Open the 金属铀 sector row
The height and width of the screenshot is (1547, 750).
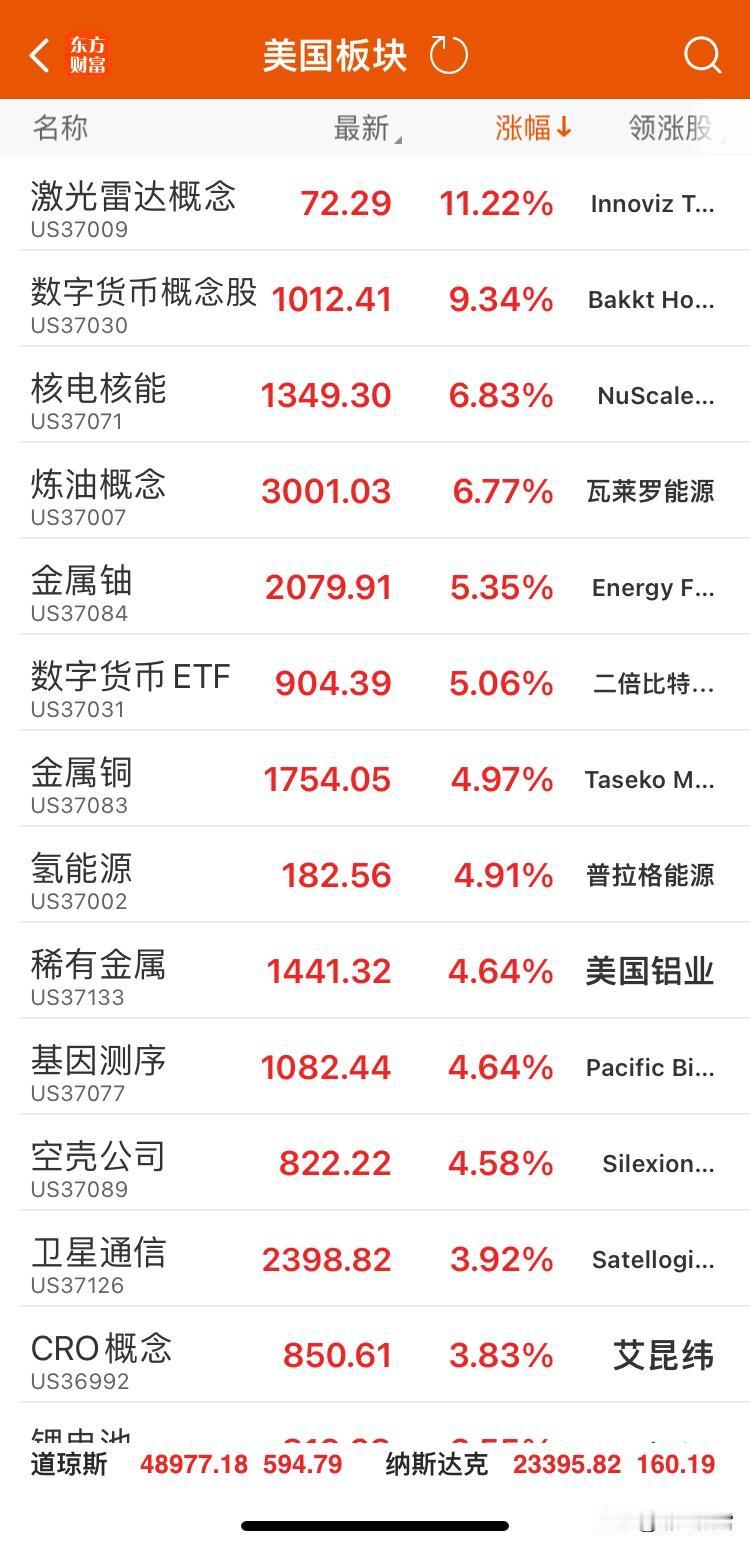click(x=375, y=587)
